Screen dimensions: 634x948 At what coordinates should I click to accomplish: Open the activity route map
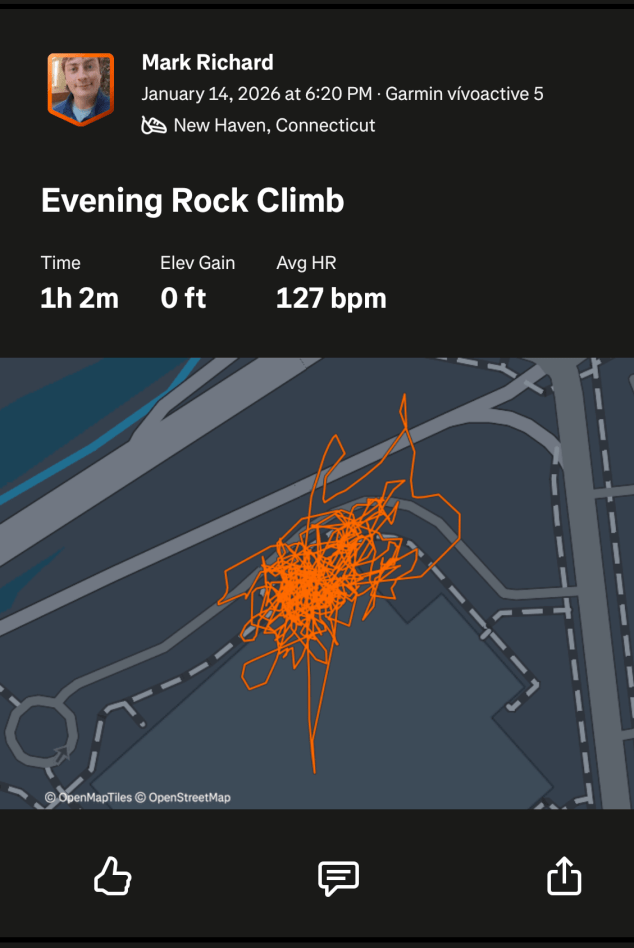coord(317,582)
